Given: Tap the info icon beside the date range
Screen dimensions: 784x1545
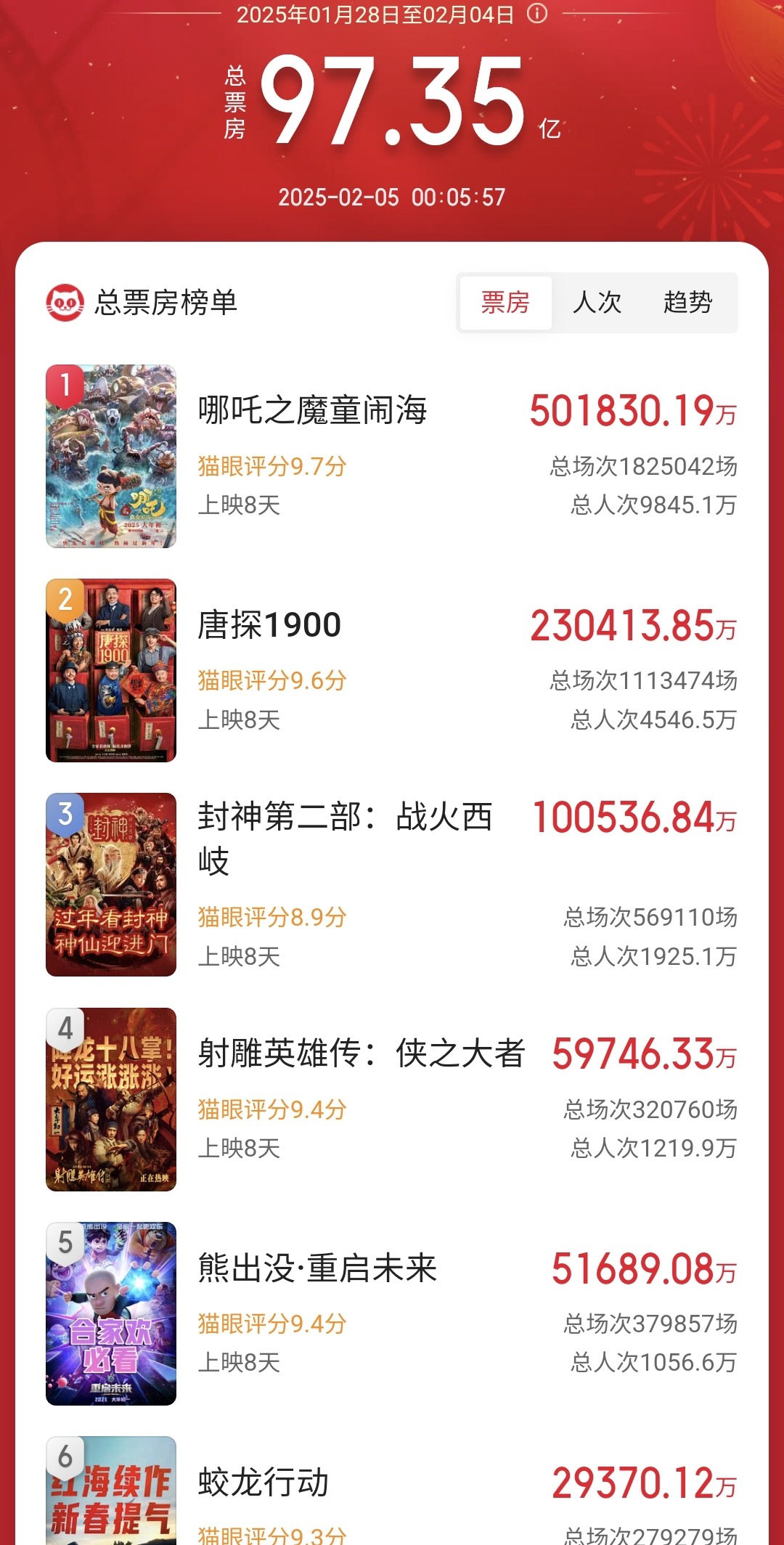Looking at the screenshot, I should tap(537, 13).
